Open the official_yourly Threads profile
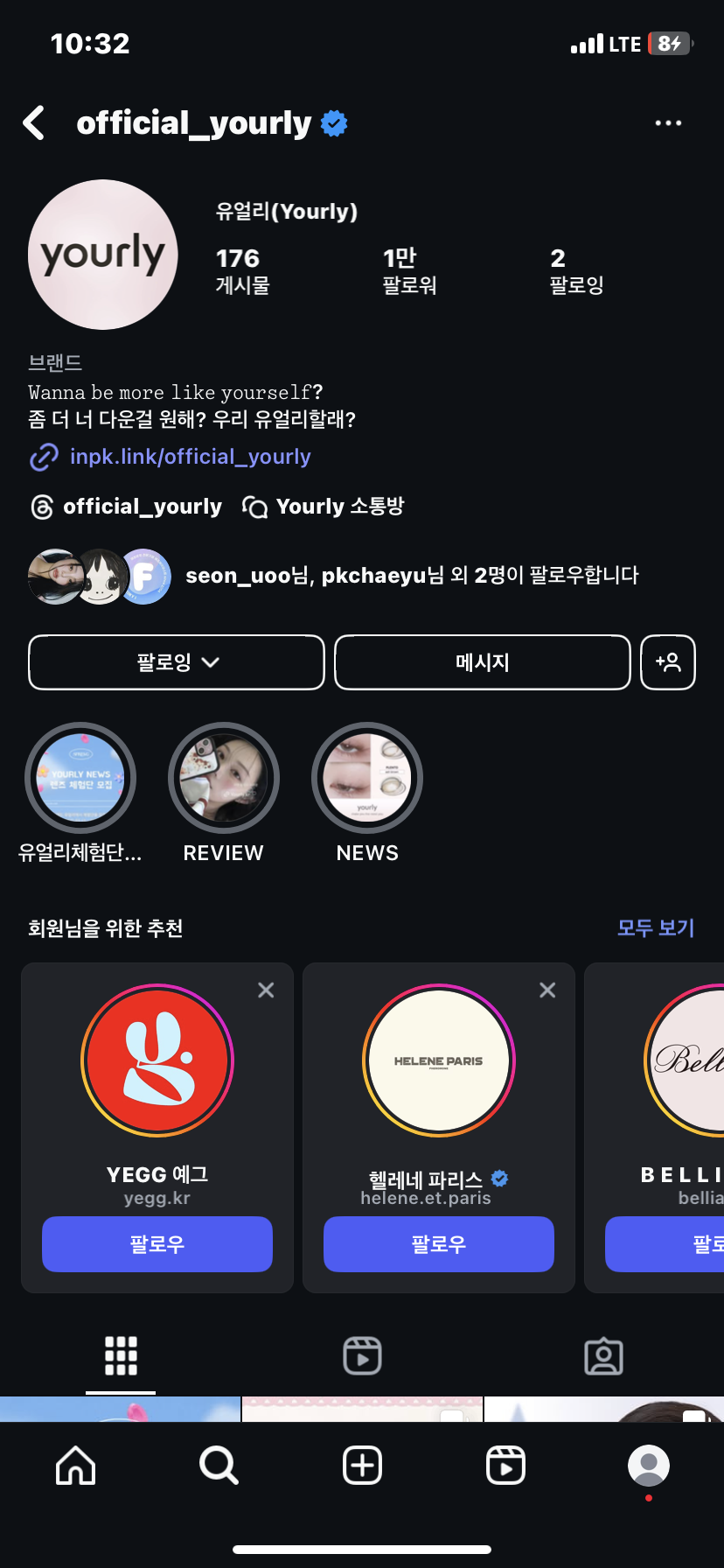Image resolution: width=724 pixels, height=1568 pixels. click(127, 507)
